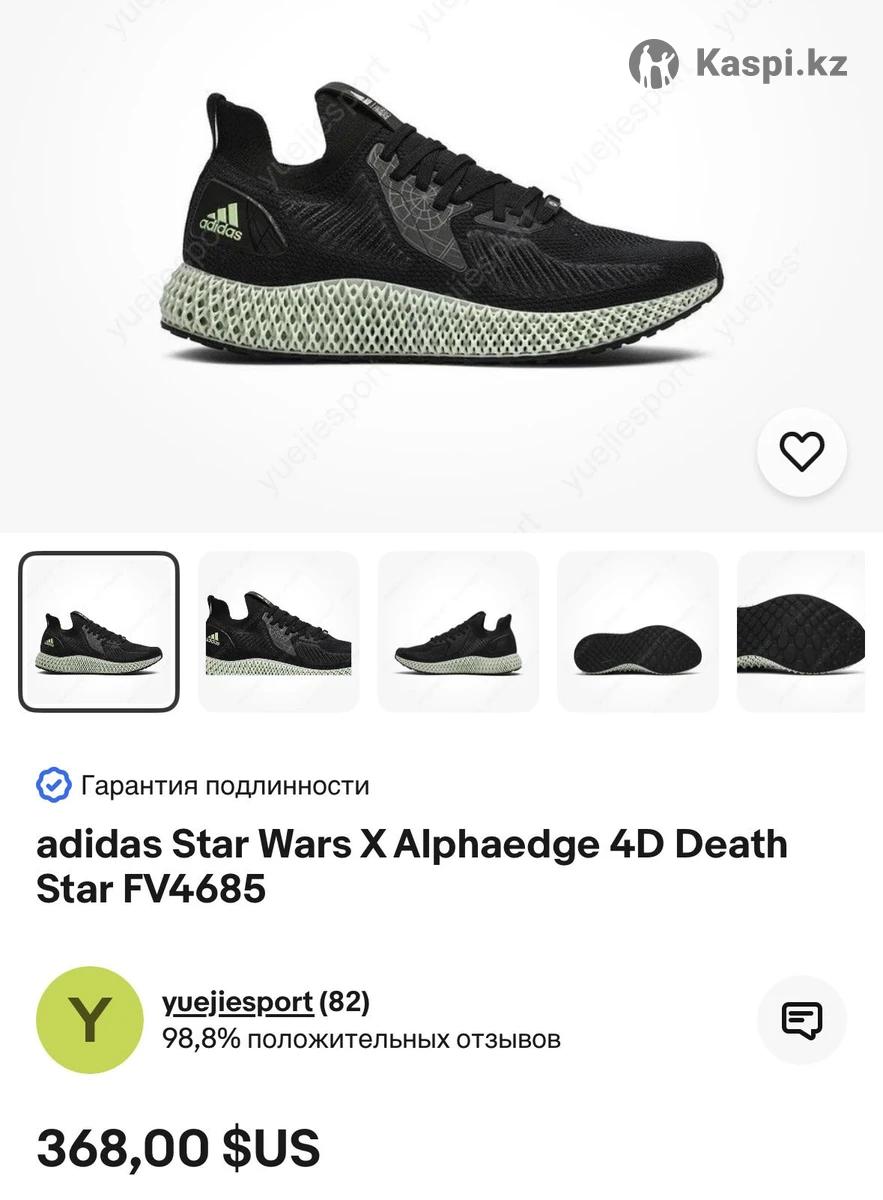Message the seller with the chat icon
The image size is (883, 1200).
click(801, 1020)
